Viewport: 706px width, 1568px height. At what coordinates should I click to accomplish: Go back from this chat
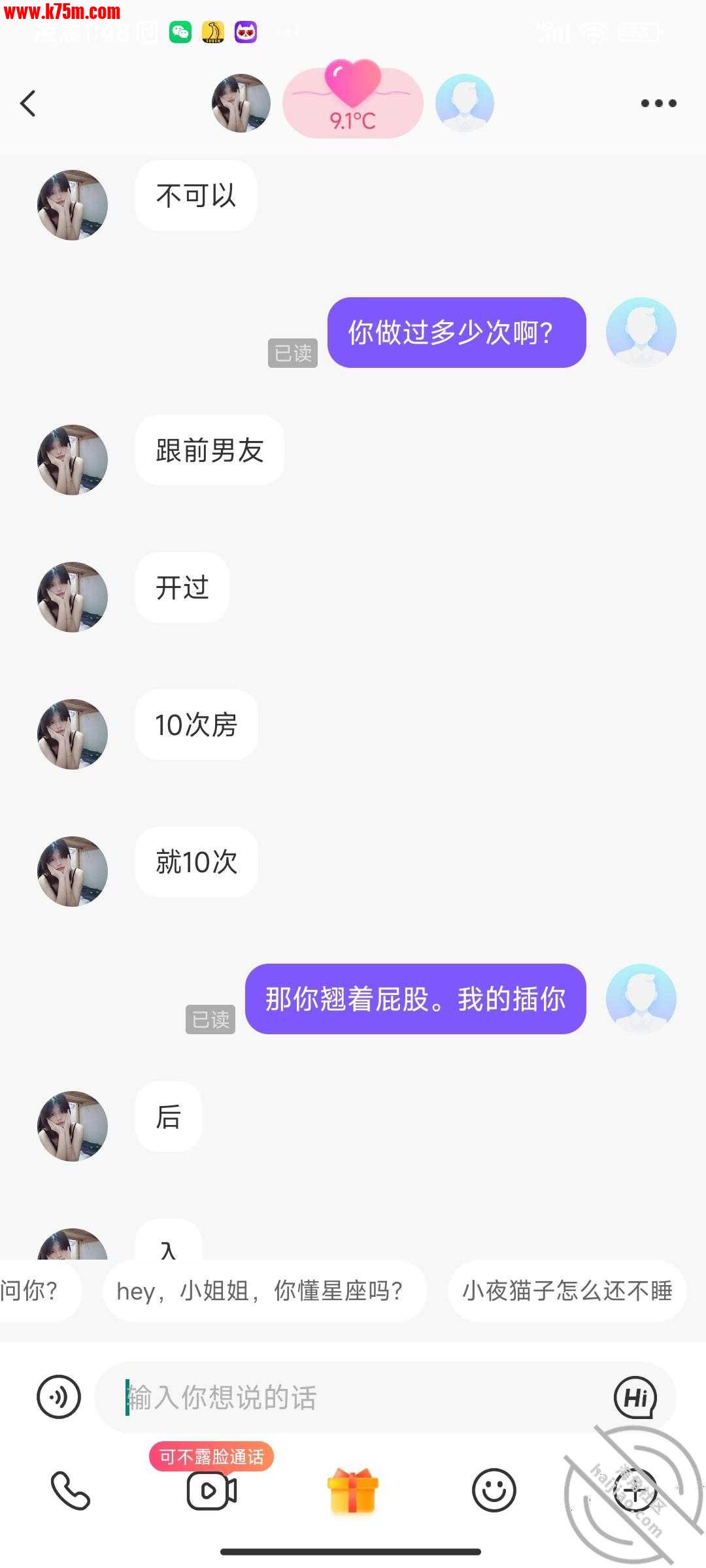pos(28,103)
